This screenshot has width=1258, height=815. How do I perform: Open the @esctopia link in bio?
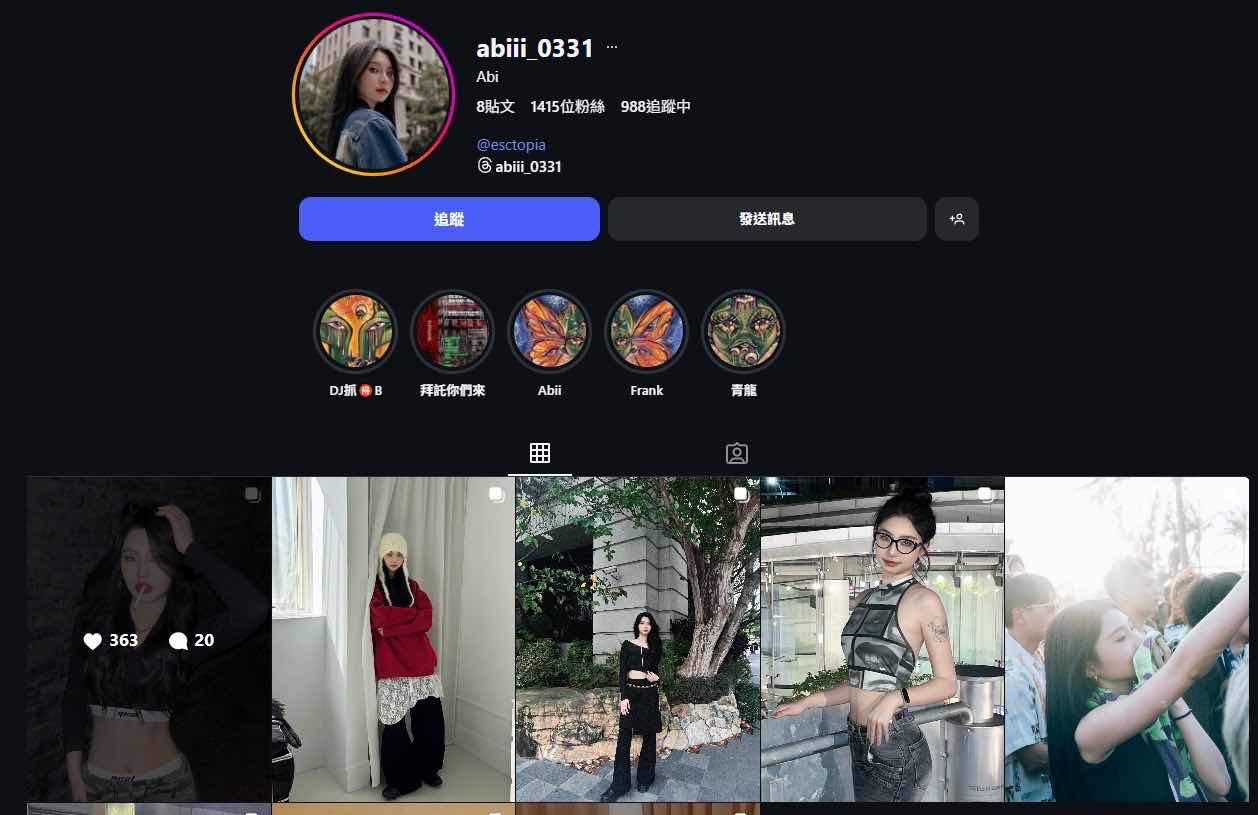point(511,145)
